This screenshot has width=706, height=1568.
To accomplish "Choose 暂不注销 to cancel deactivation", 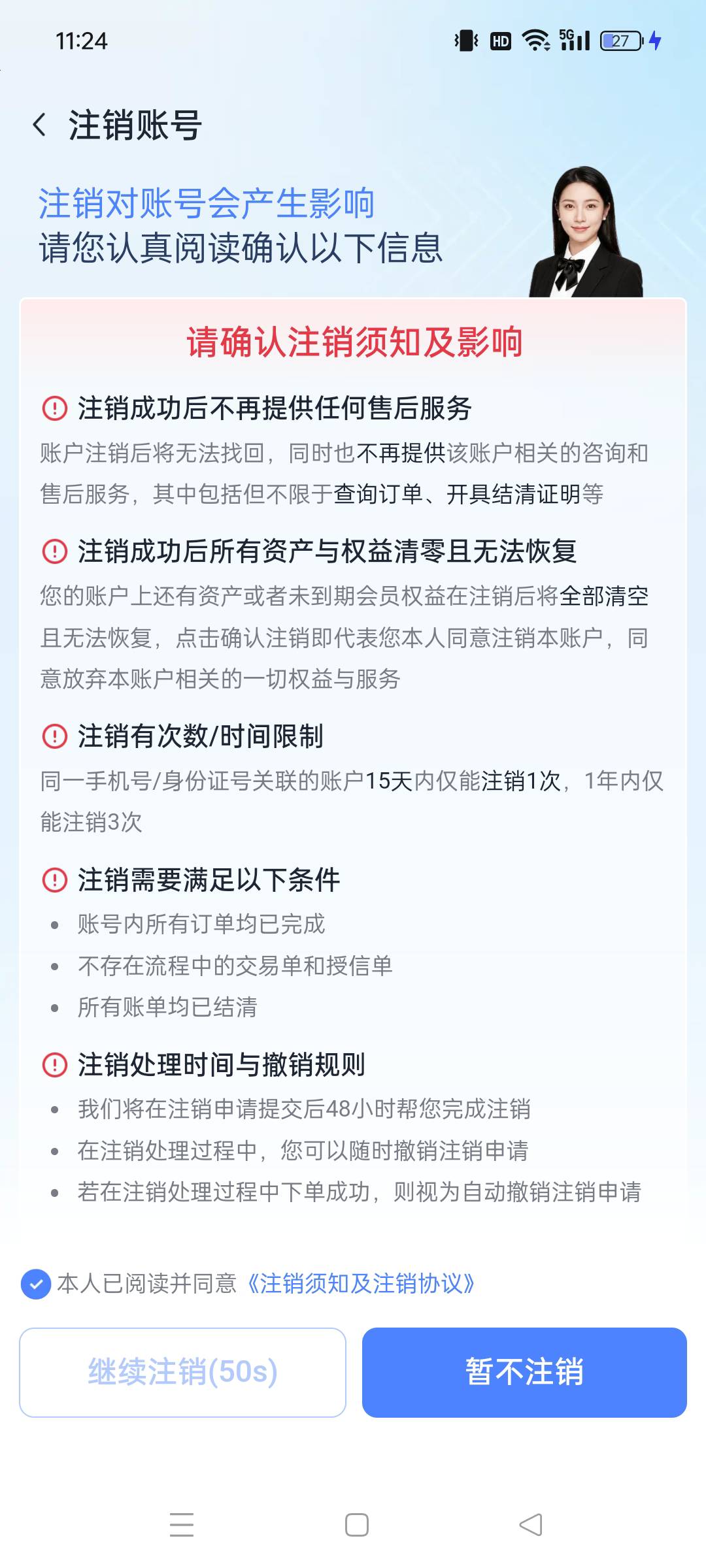I will coord(524,1372).
